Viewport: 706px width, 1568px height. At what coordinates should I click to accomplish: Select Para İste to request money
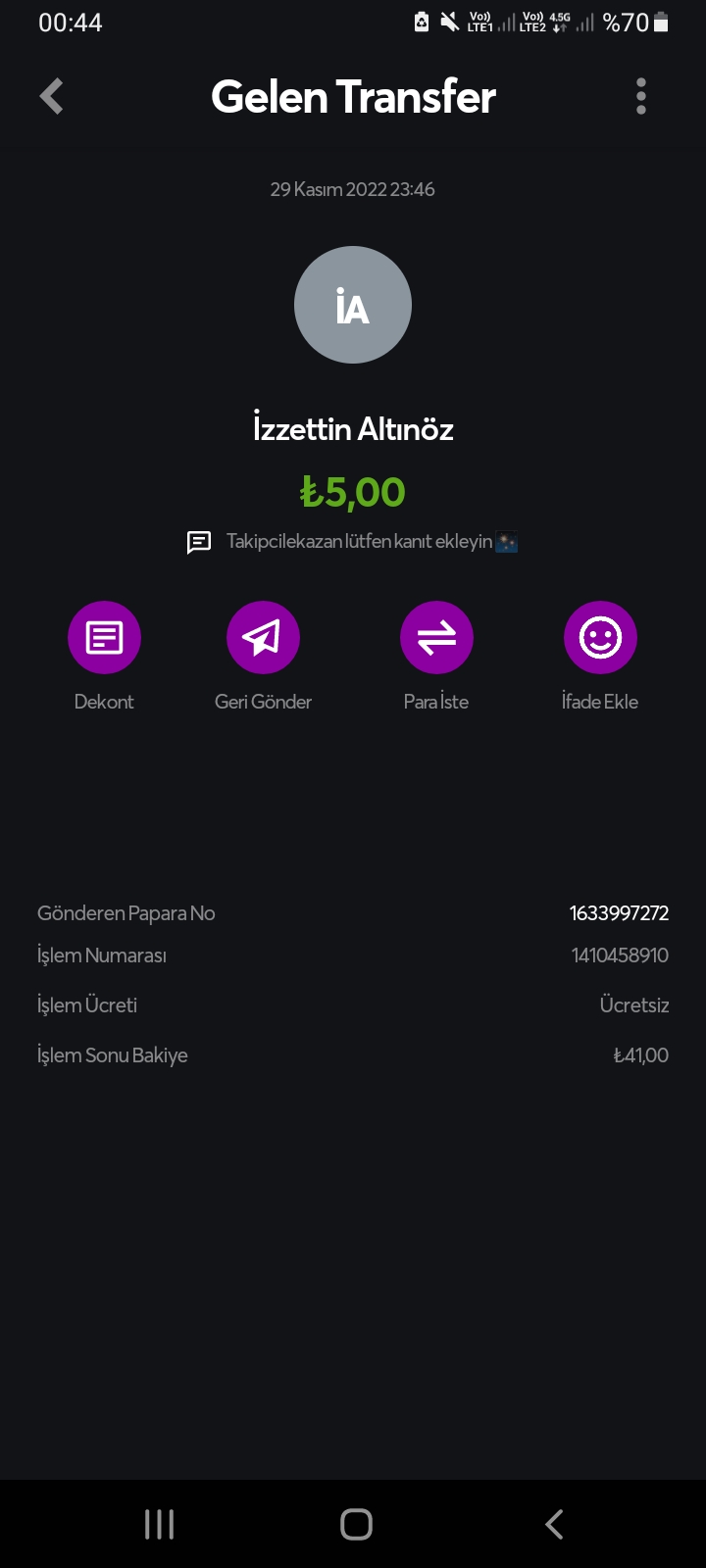click(x=436, y=638)
